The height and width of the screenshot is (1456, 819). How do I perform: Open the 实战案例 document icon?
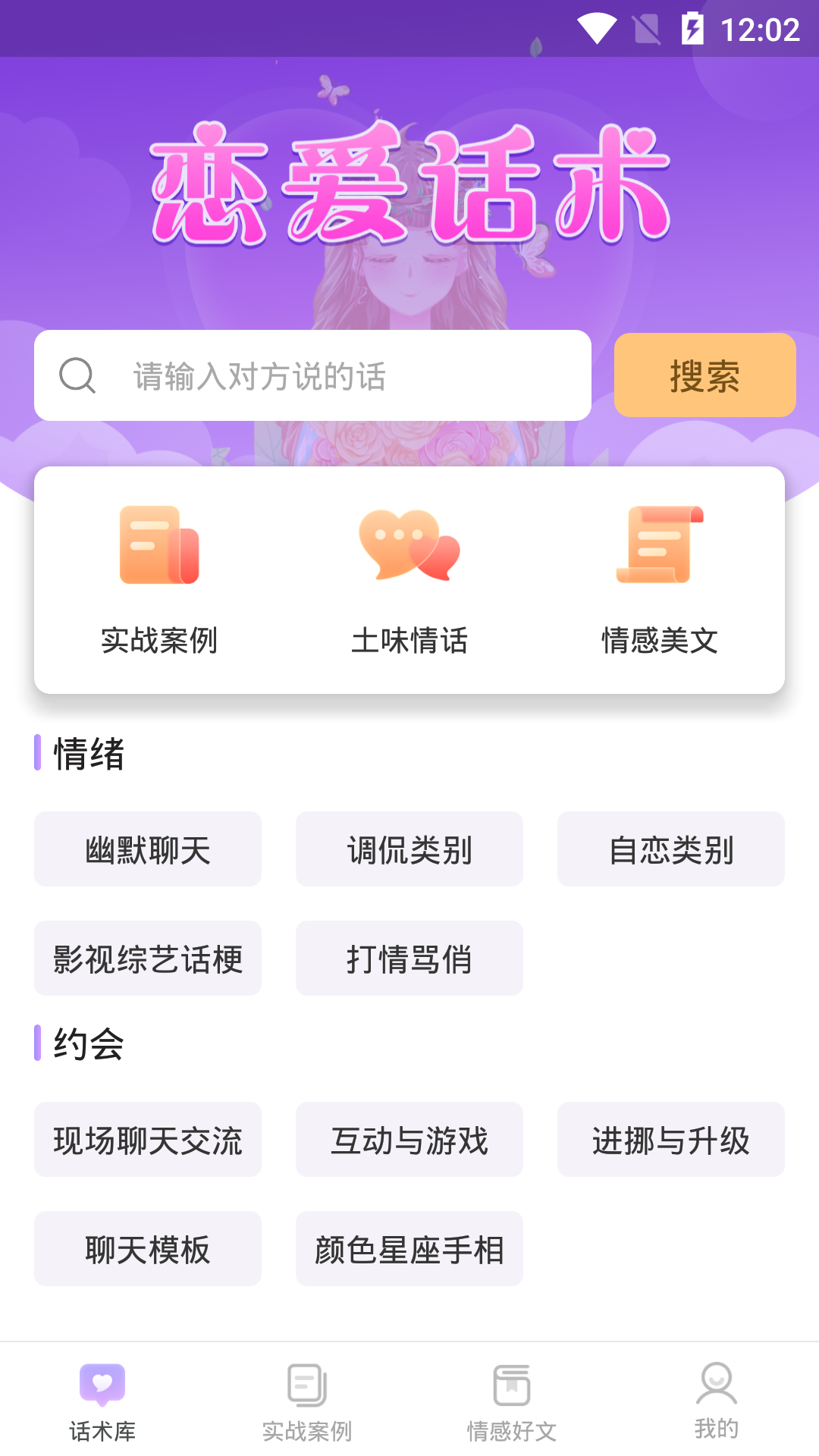[x=158, y=546]
